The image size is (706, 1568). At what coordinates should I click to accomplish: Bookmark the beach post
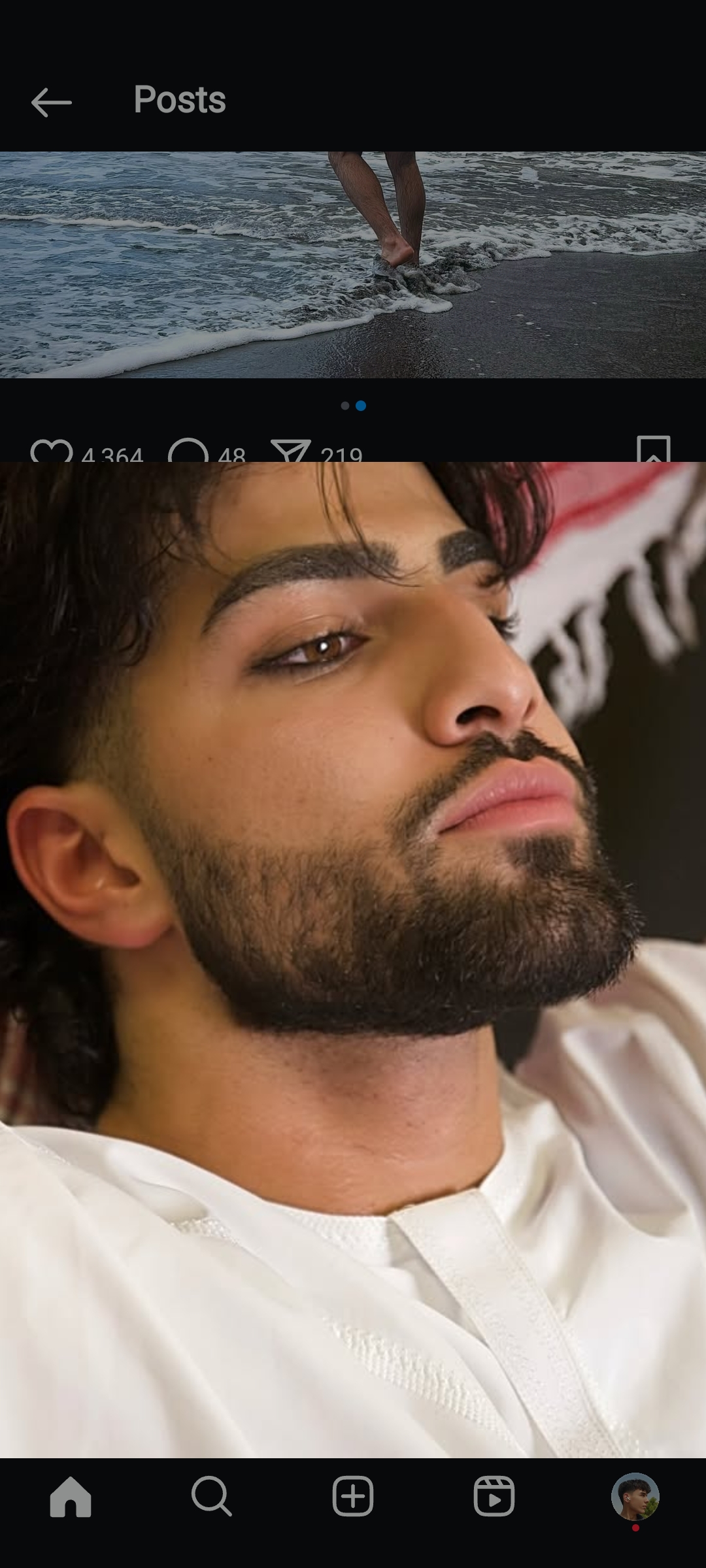[654, 449]
